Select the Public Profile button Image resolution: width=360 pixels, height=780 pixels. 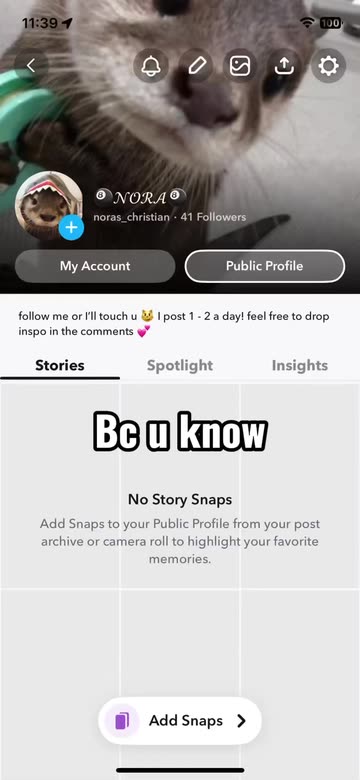click(265, 266)
